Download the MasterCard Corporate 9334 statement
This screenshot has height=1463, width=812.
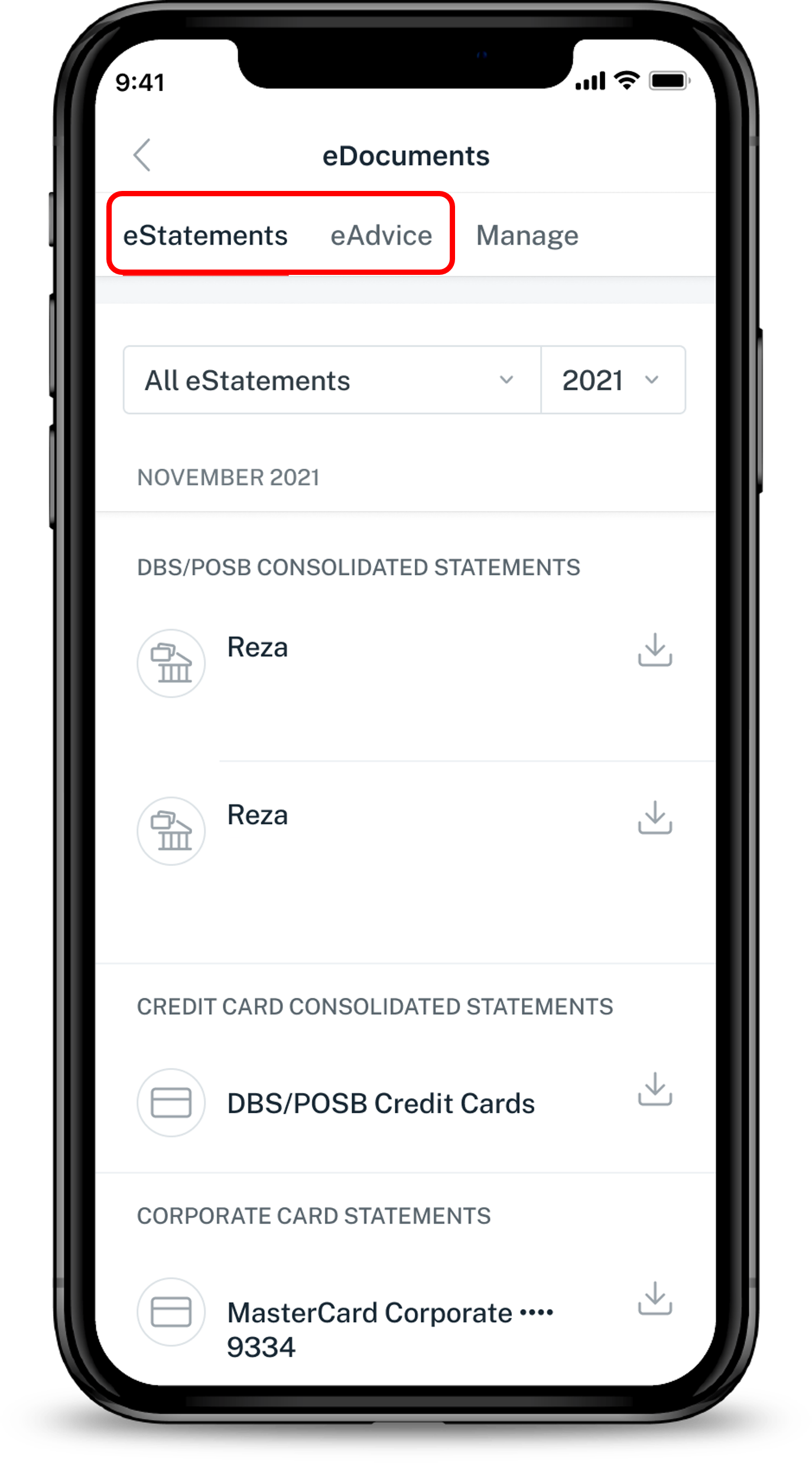click(x=655, y=1298)
